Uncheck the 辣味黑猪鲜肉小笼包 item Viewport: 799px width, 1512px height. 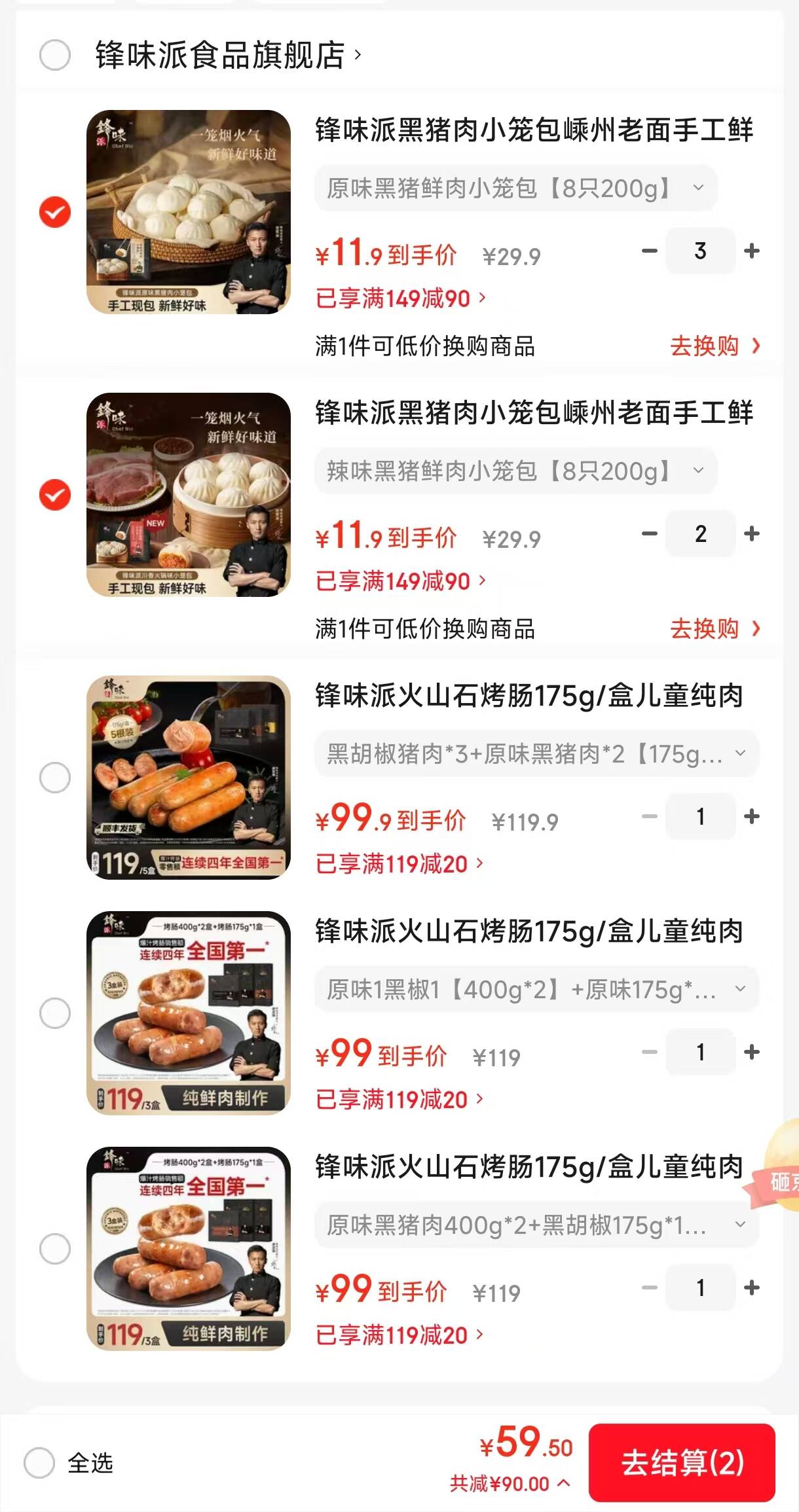(x=55, y=494)
